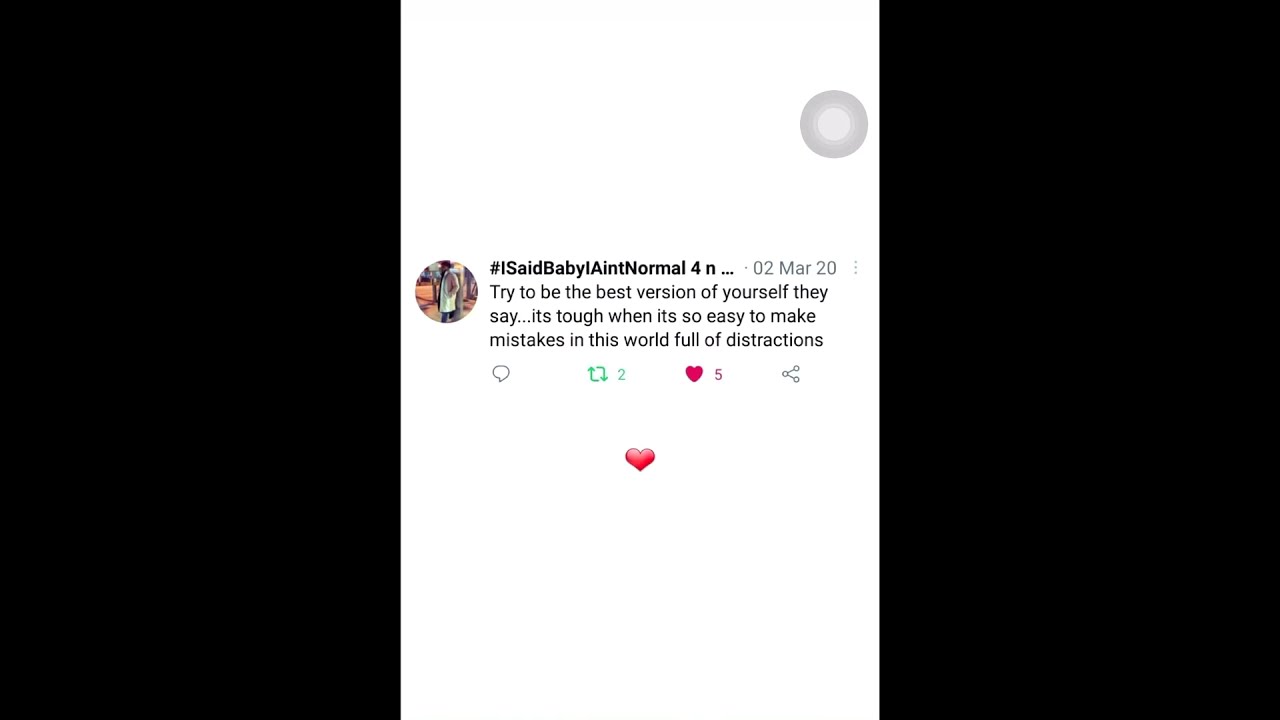Image resolution: width=1280 pixels, height=720 pixels.
Task: Open the tweet's three-dot overflow menu
Action: 855,268
